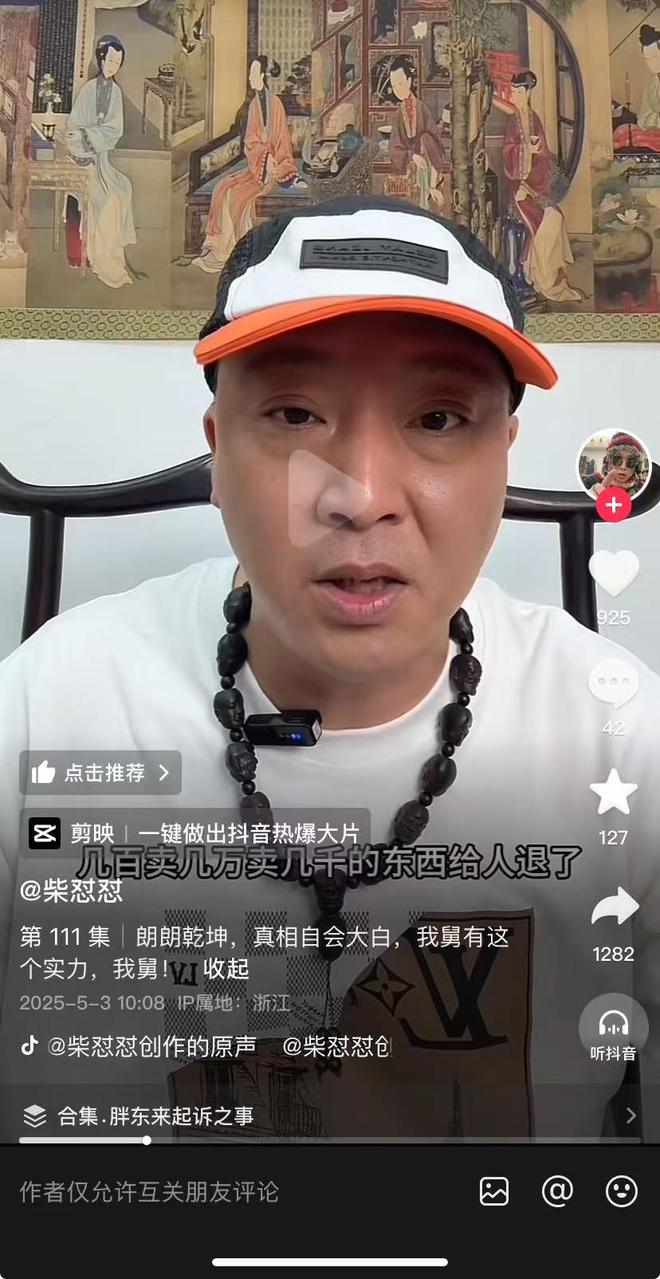Resume the paused video
The image size is (660, 1279).
tap(328, 497)
